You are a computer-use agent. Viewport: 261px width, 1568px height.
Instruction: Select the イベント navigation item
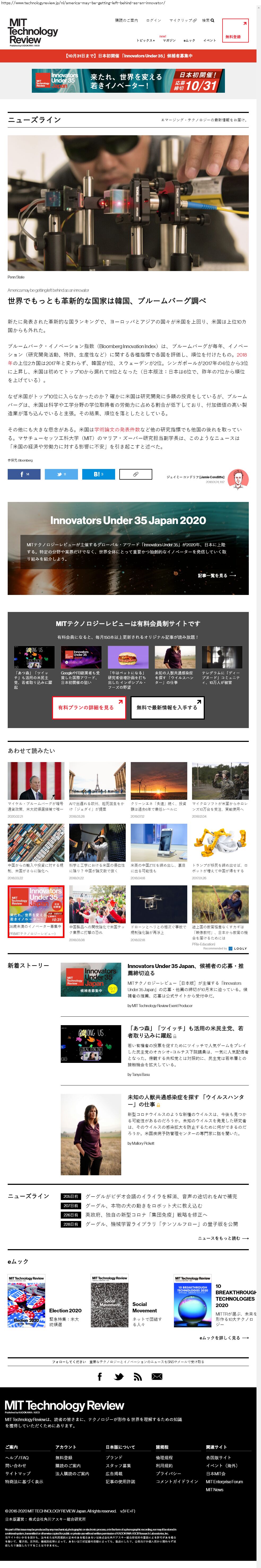[x=209, y=40]
